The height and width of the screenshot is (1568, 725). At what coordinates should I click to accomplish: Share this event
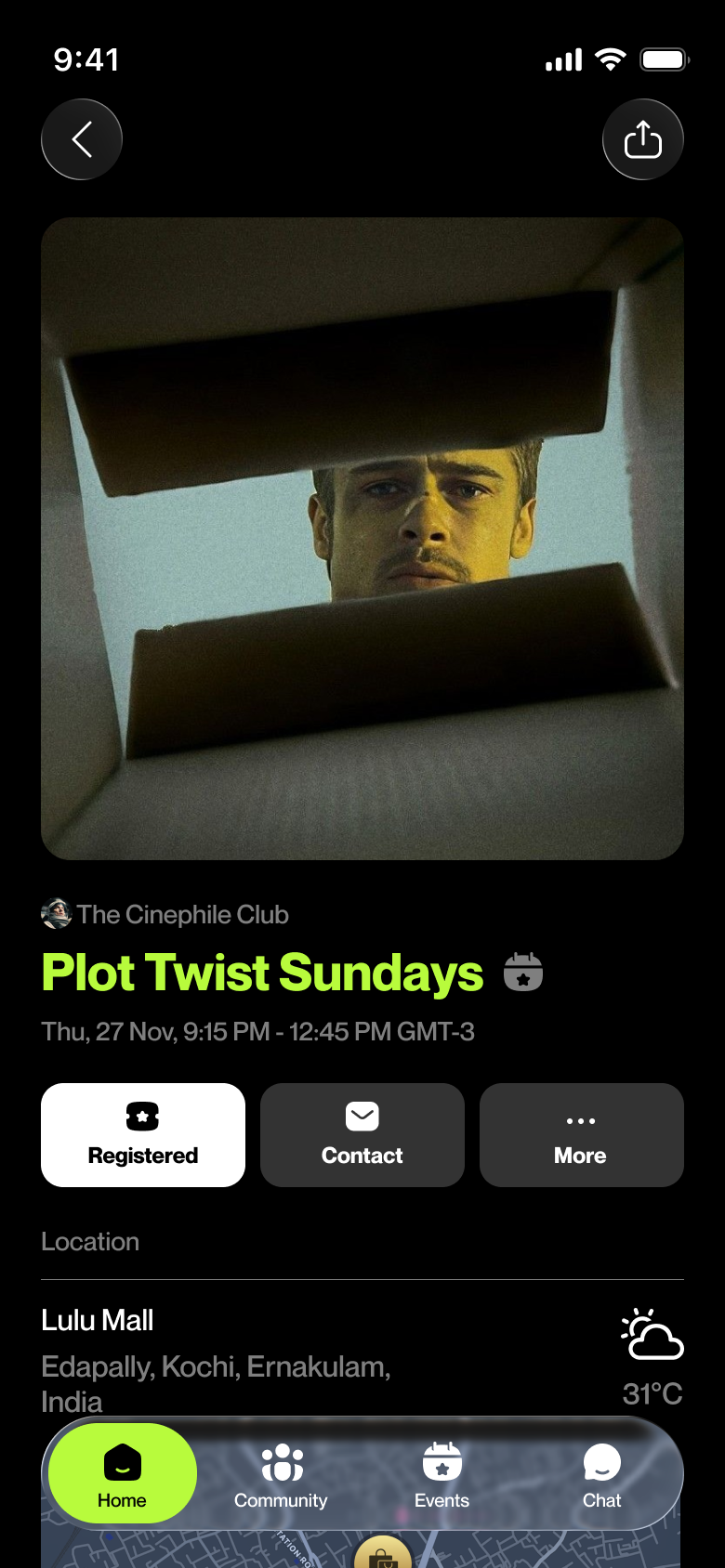pos(643,139)
